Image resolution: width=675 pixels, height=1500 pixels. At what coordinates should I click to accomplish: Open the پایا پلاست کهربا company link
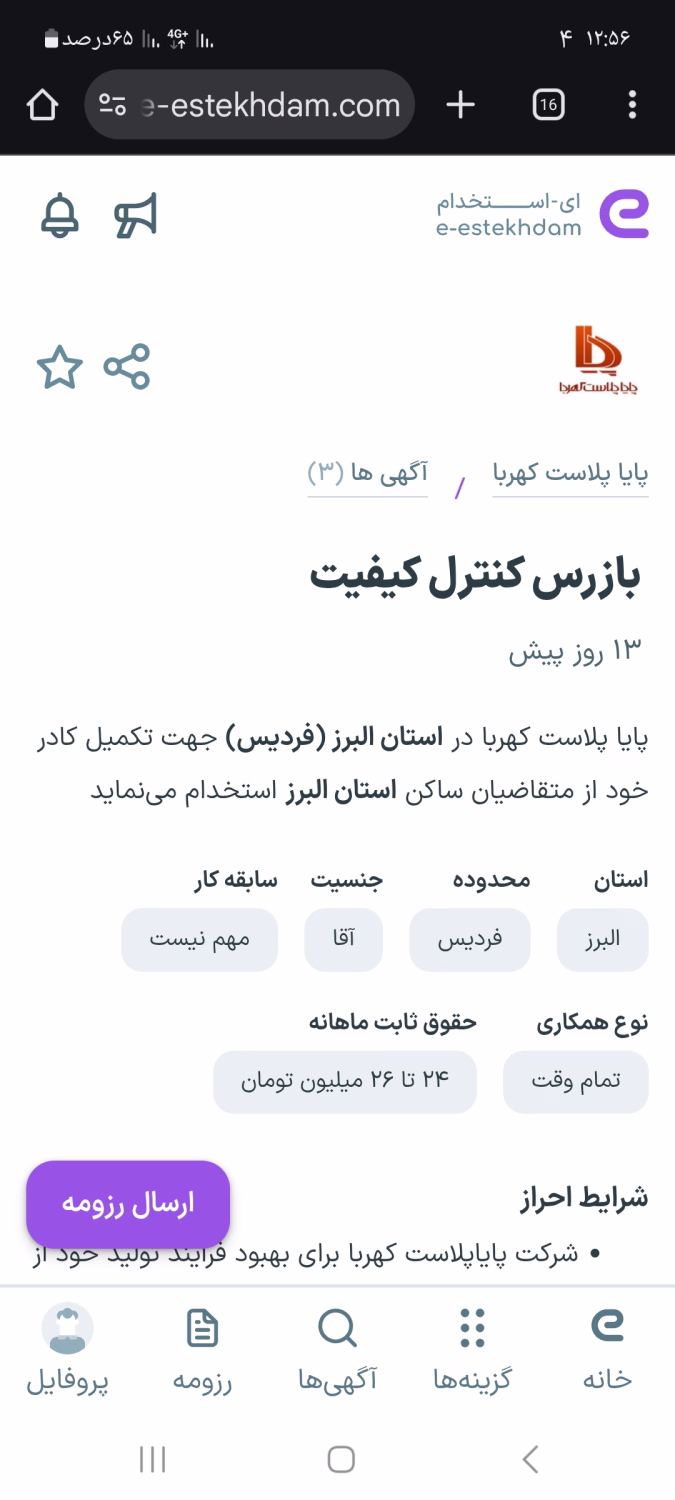point(570,473)
